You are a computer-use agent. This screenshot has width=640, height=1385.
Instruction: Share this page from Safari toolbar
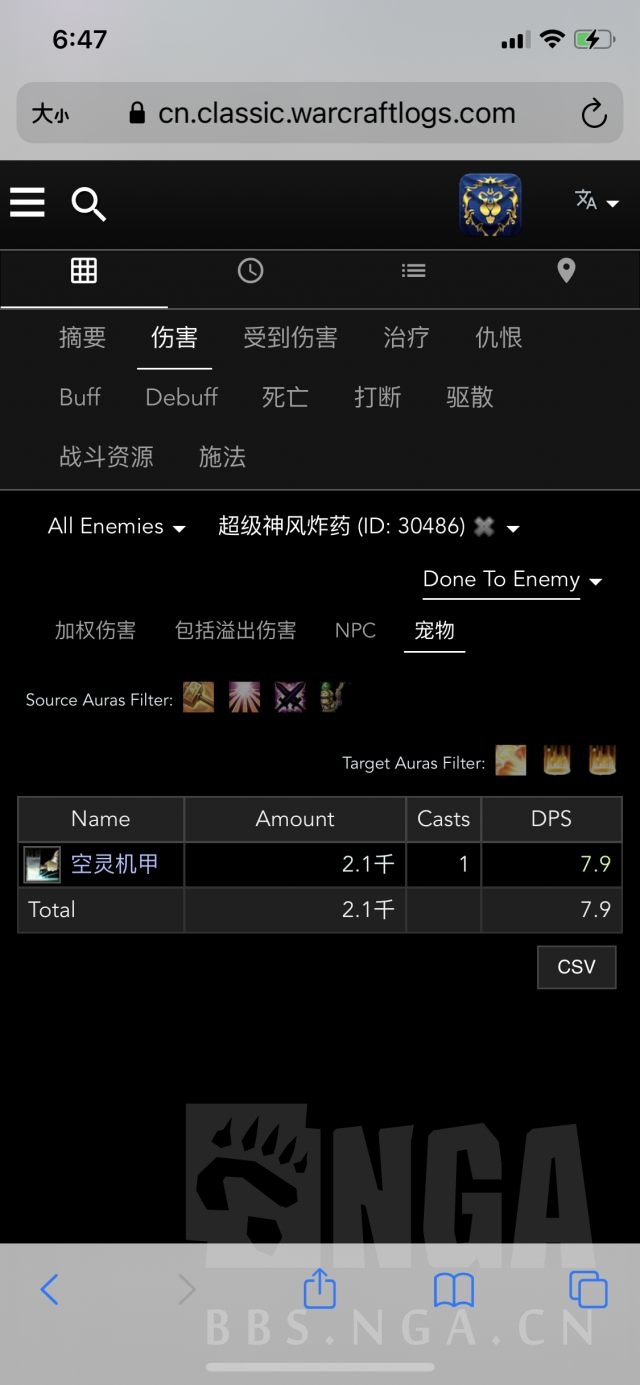[x=319, y=1288]
